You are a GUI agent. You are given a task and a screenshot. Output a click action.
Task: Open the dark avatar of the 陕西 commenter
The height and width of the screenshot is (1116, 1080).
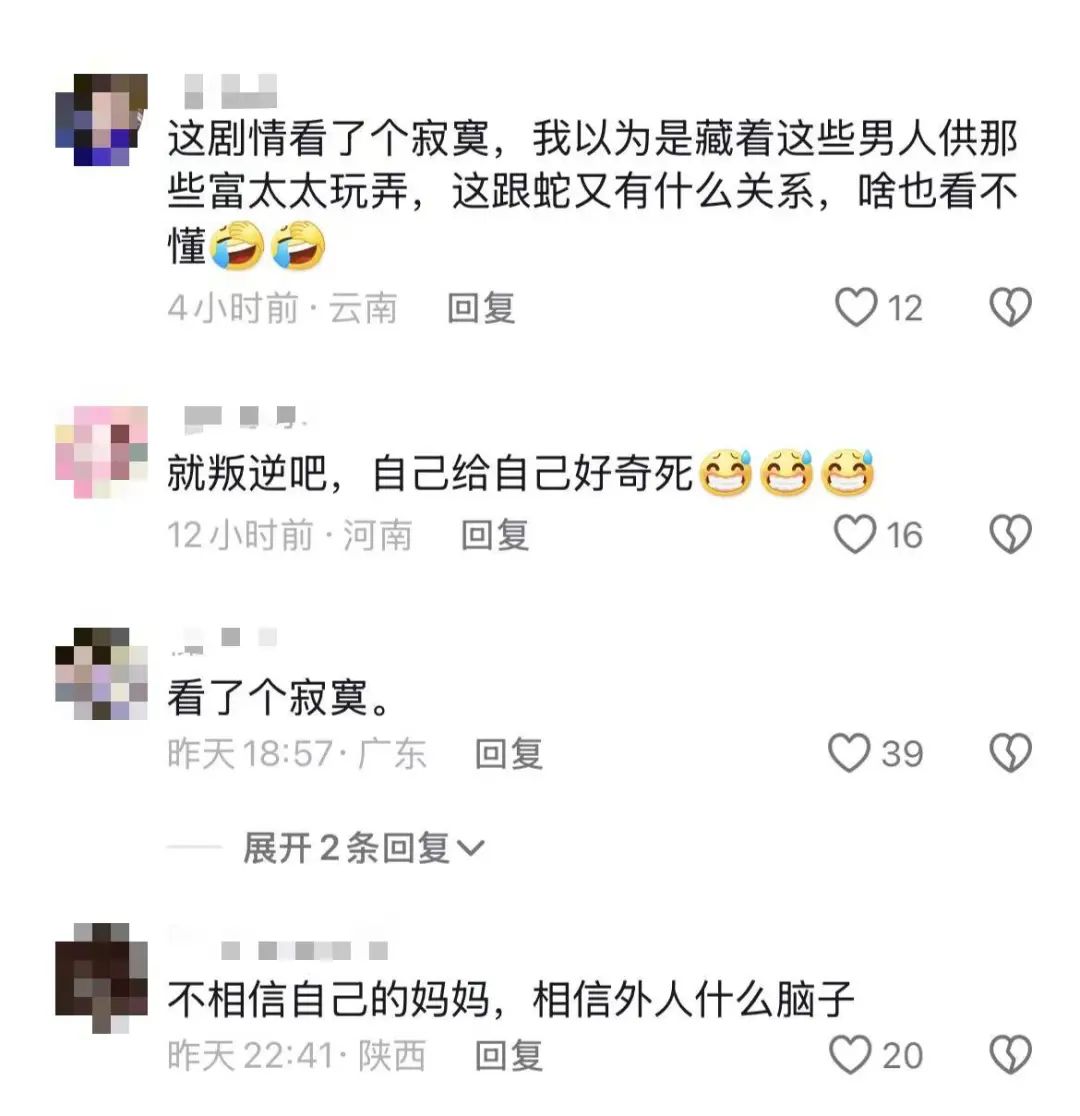coord(101,977)
